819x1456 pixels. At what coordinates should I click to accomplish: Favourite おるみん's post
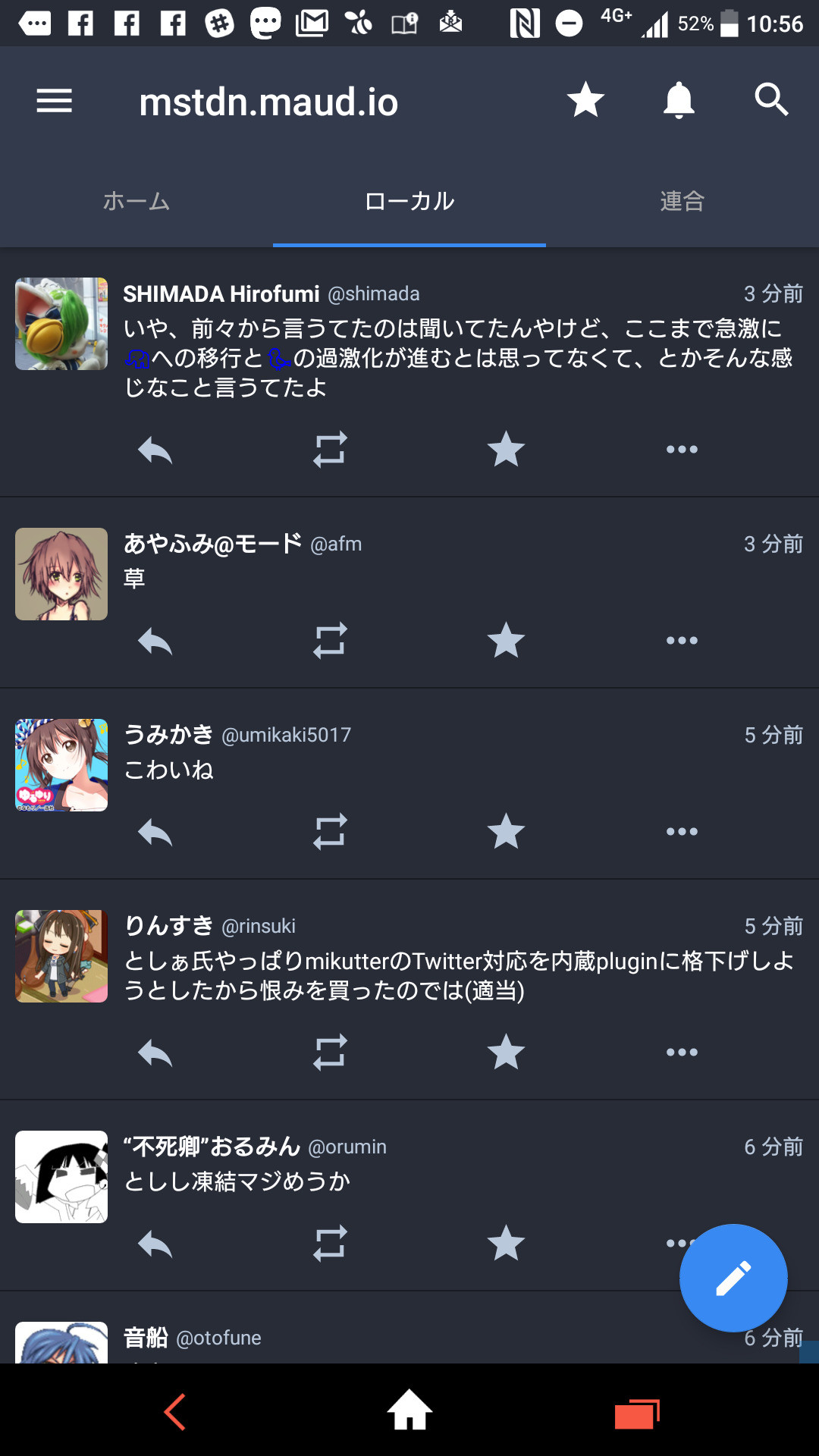click(506, 1244)
